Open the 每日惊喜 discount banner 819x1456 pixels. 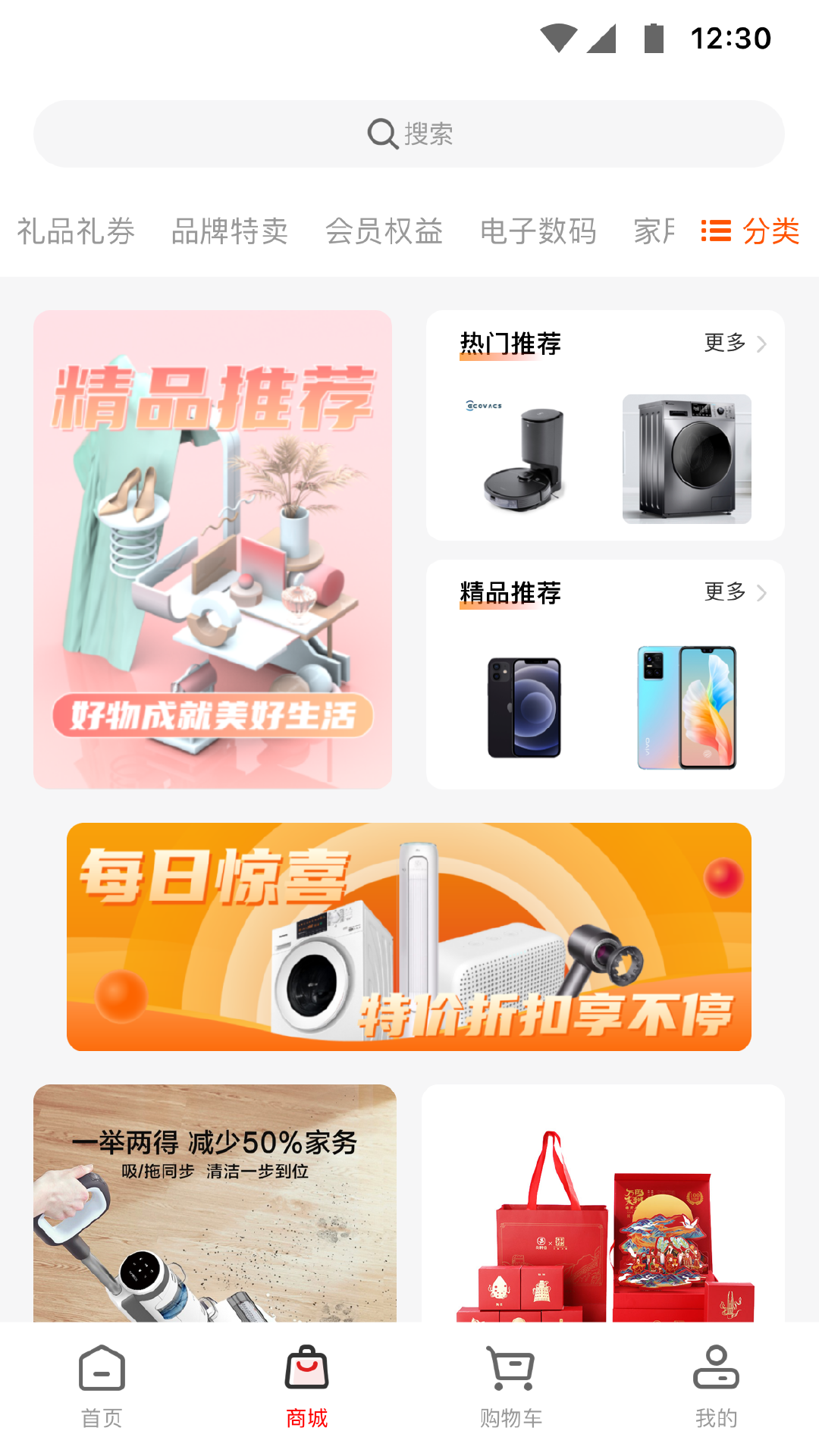[409, 937]
